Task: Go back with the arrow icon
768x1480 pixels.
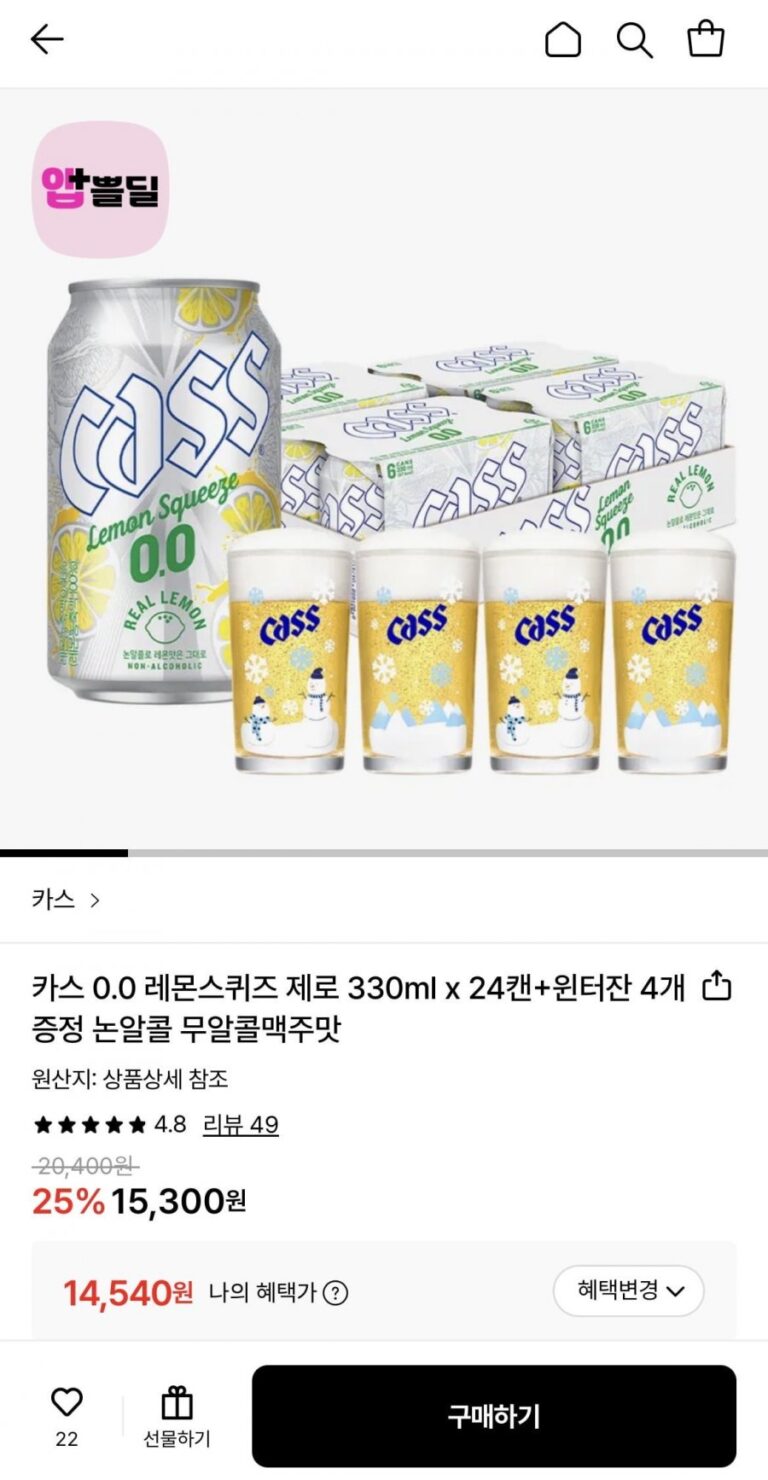Action: pyautogui.click(x=46, y=40)
